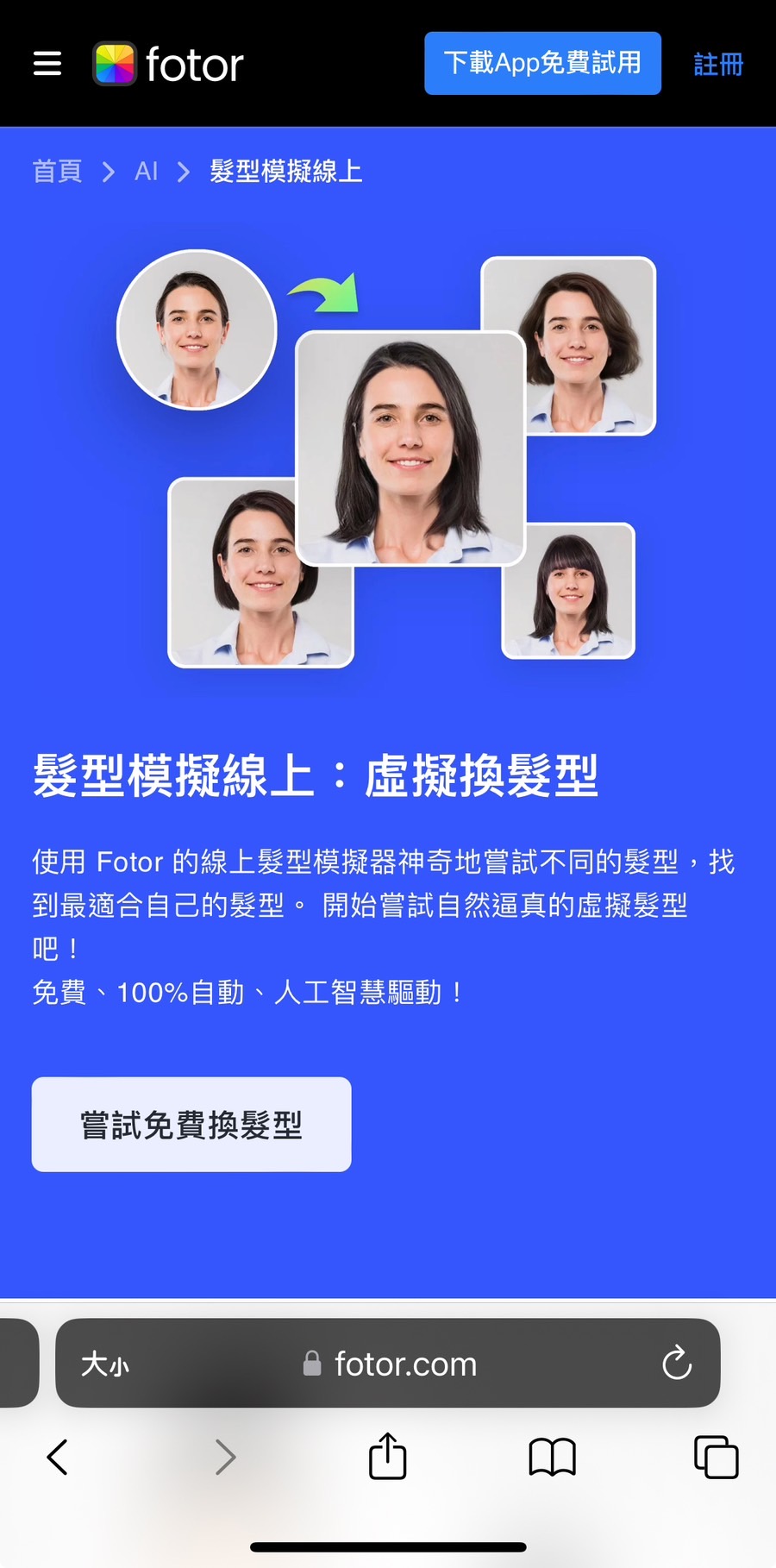Open the 註冊 sign-up link
The width and height of the screenshot is (776, 1568).
(x=718, y=64)
